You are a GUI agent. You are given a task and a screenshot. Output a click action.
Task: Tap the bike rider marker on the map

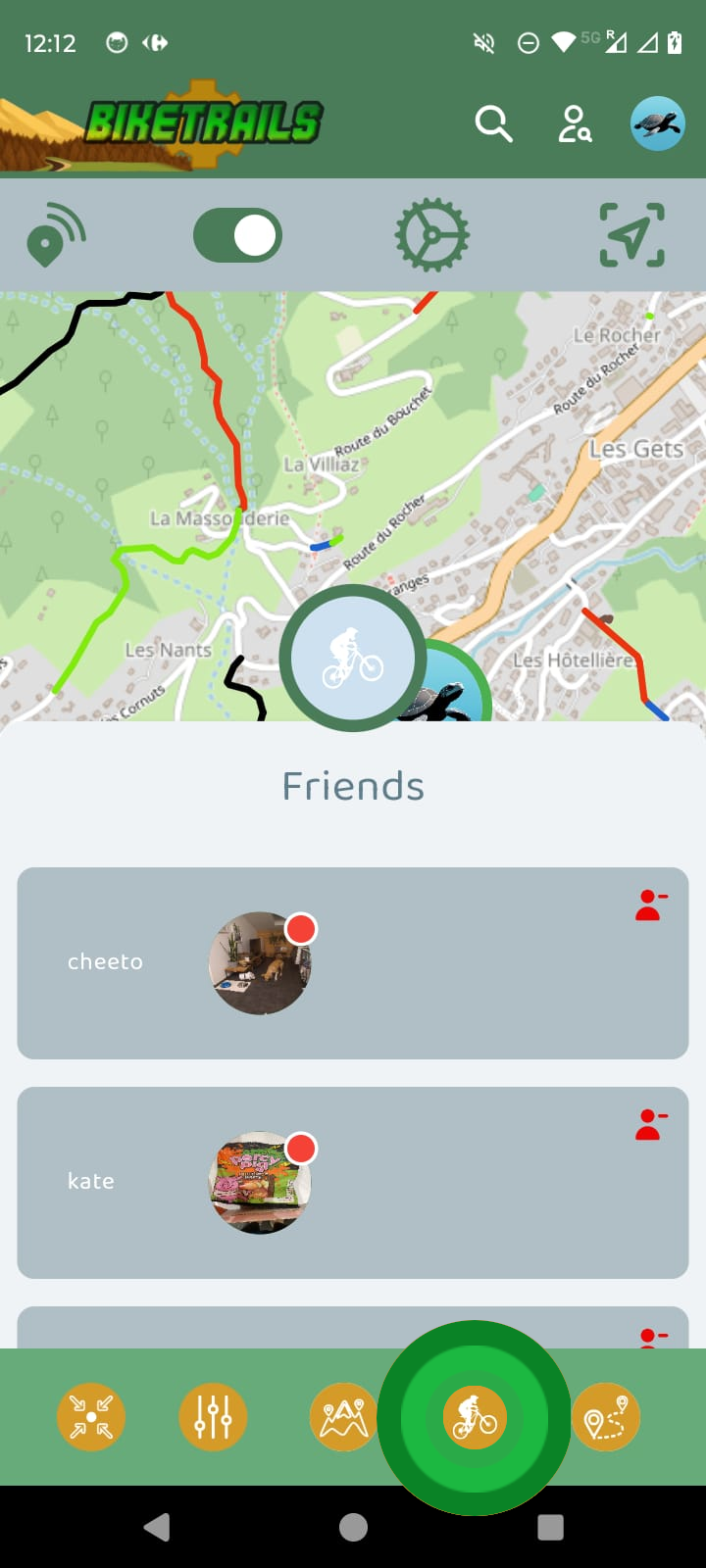pyautogui.click(x=352, y=655)
